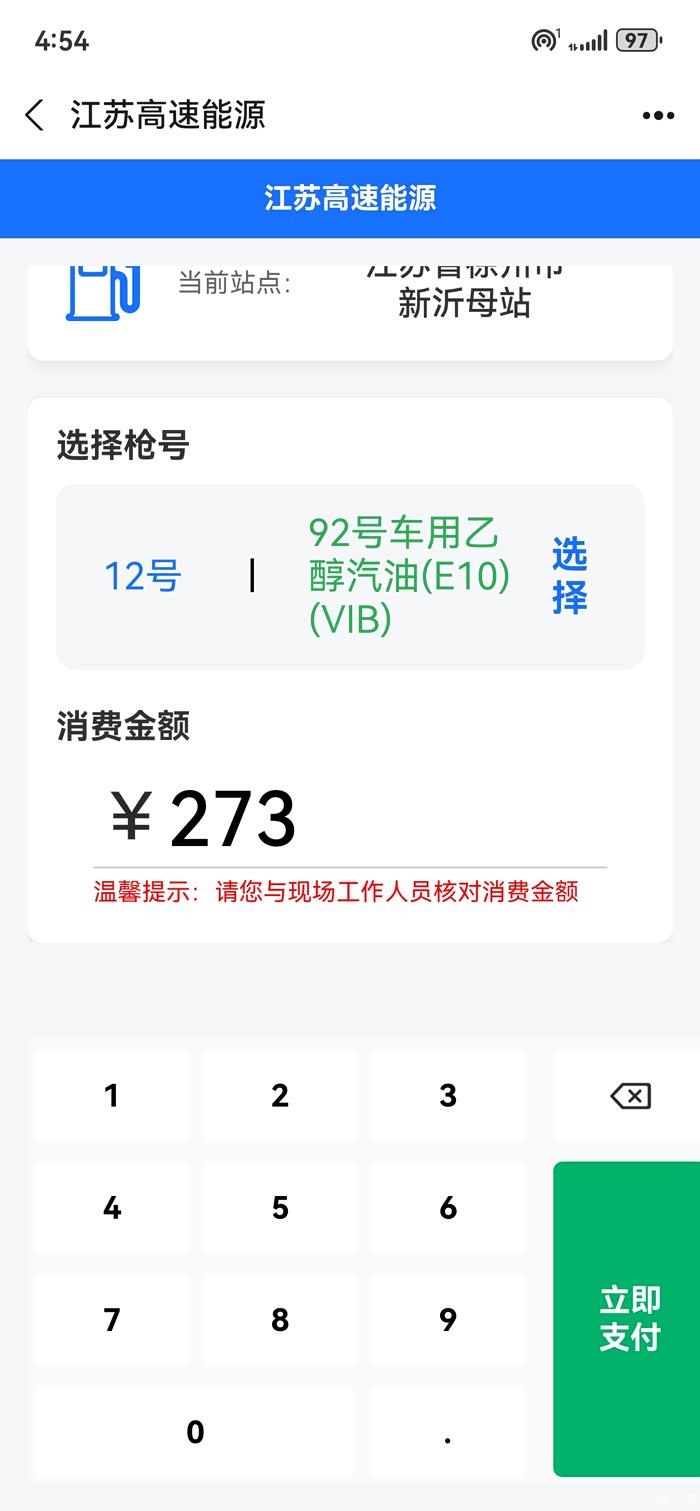The height and width of the screenshot is (1511, 700).
Task: Tap 立即支付 to pay now
Action: pos(627,1319)
